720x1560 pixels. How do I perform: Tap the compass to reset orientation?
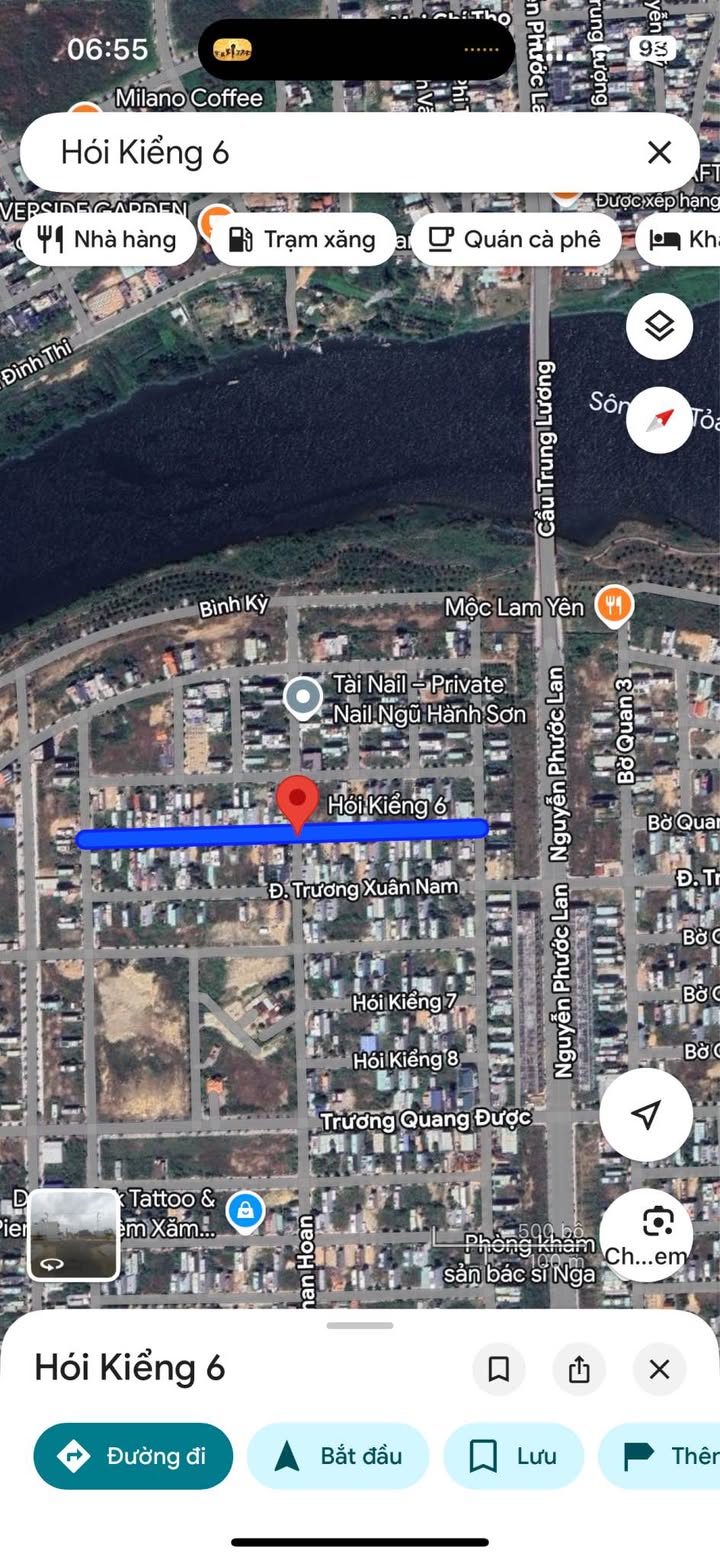(659, 420)
